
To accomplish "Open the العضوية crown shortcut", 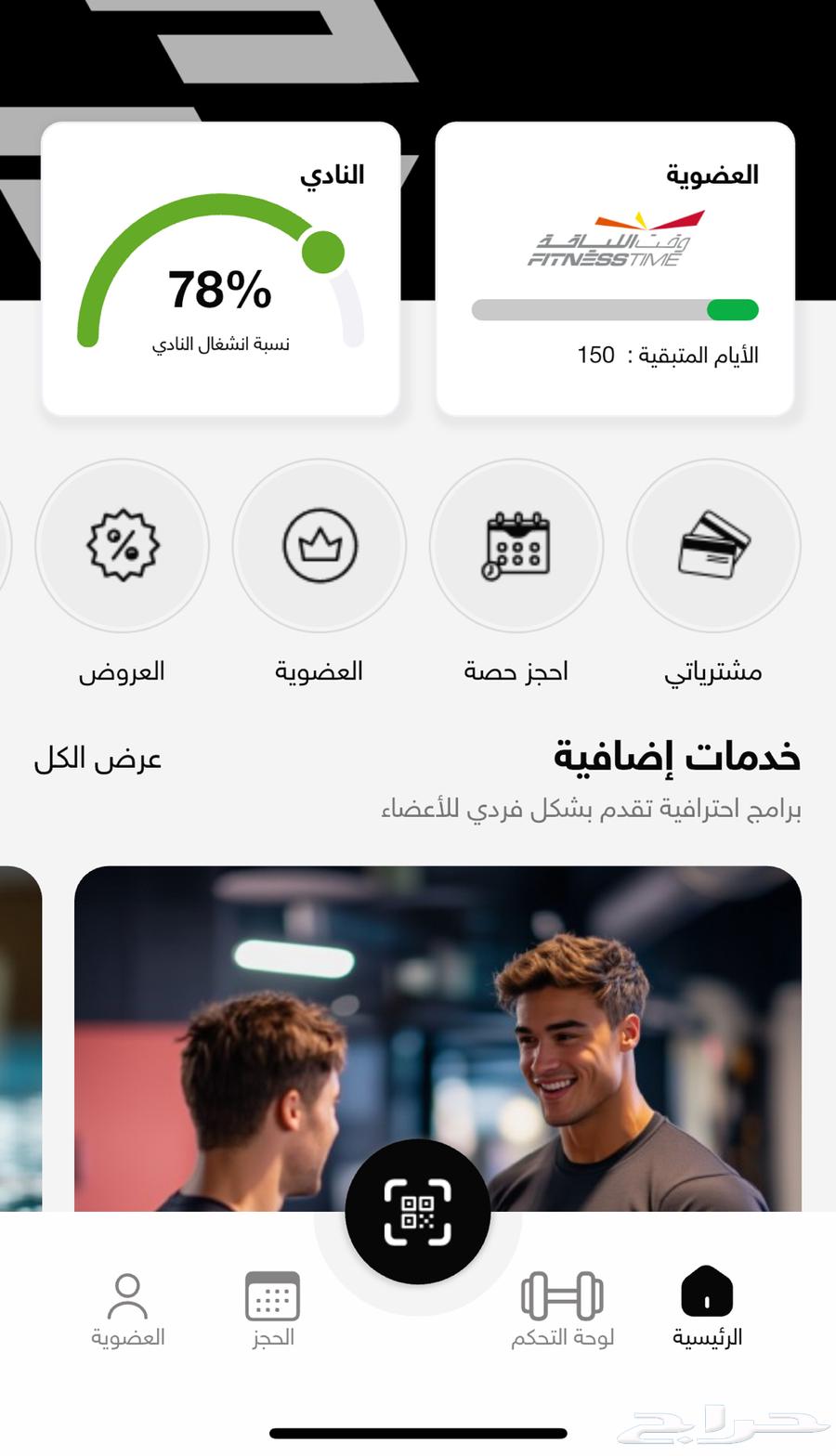I will pos(320,546).
